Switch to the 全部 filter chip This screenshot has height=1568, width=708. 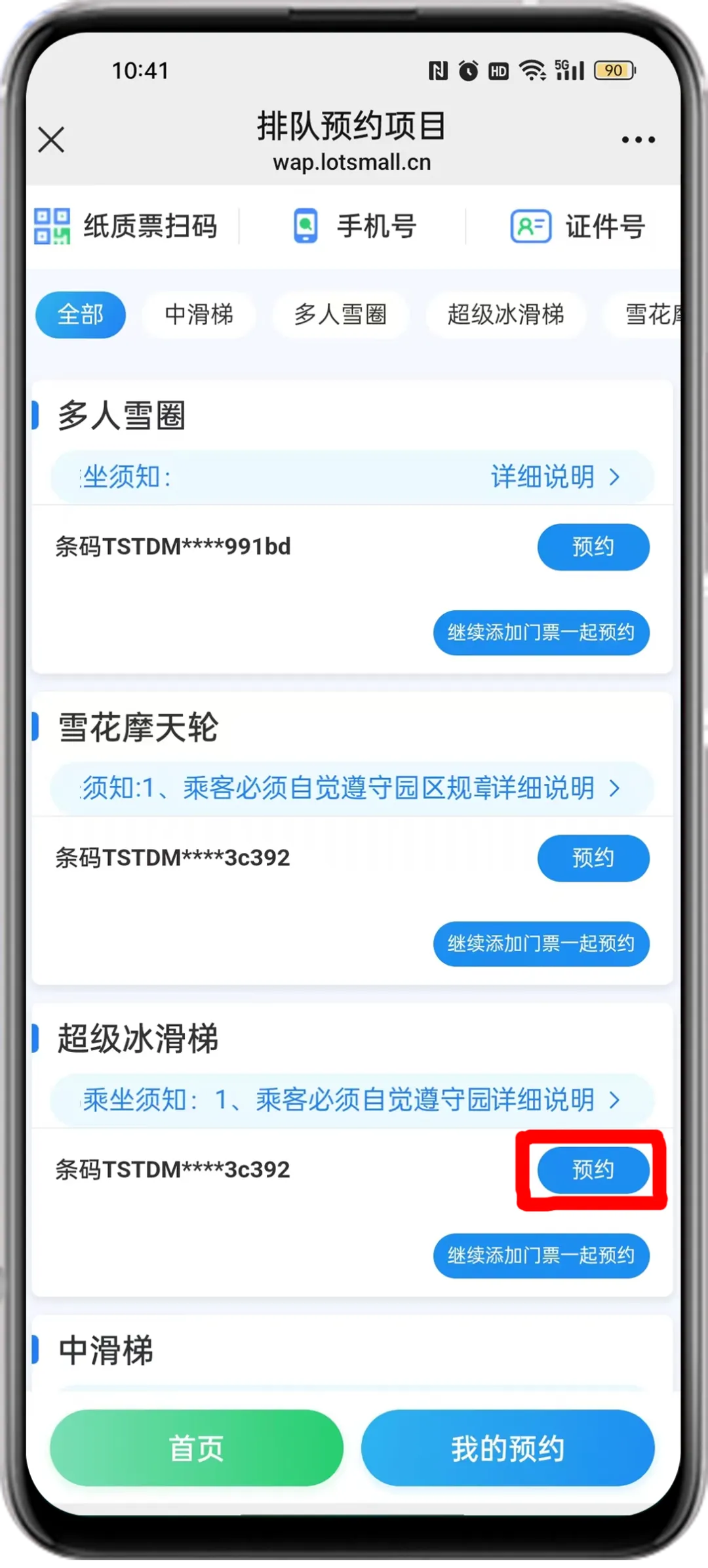80,315
